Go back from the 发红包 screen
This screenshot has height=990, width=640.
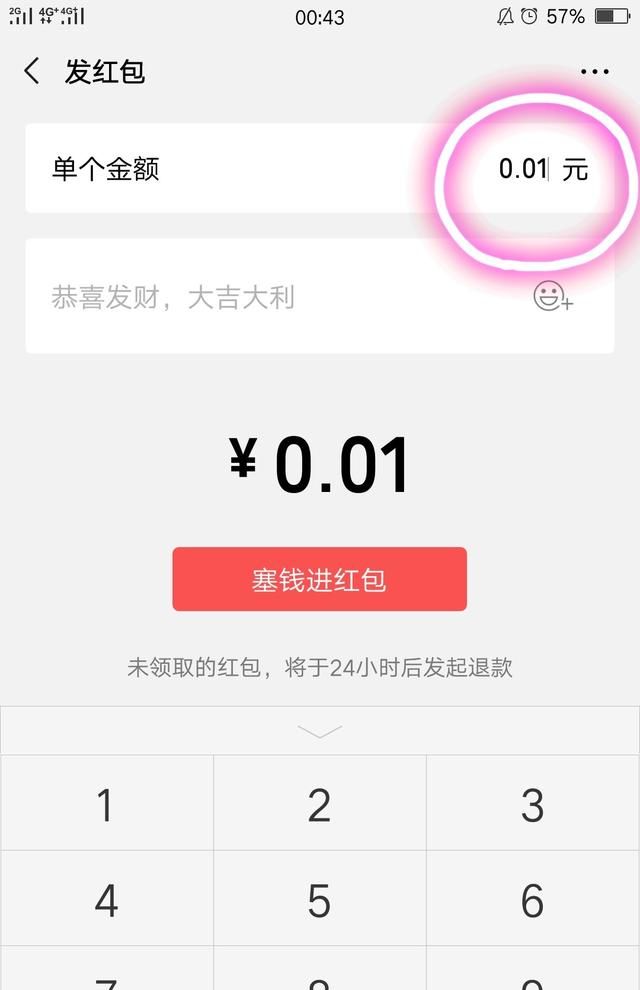coord(32,72)
